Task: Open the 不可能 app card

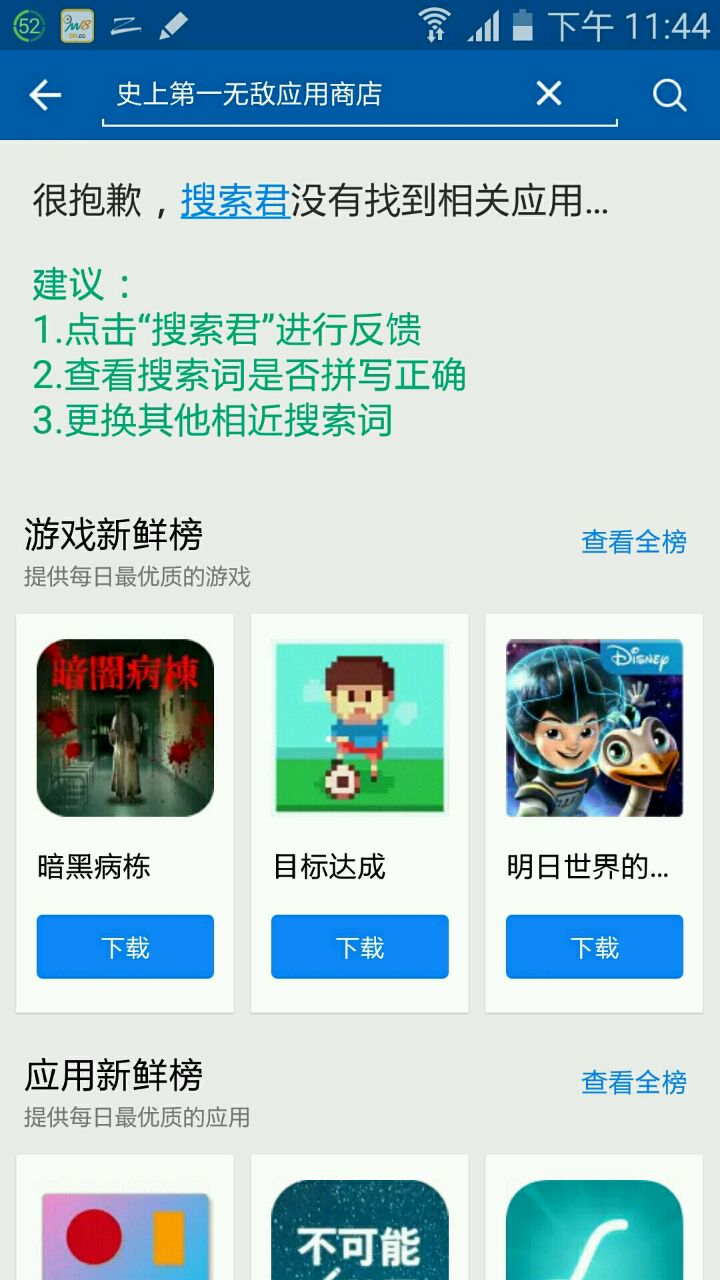Action: (x=359, y=1225)
